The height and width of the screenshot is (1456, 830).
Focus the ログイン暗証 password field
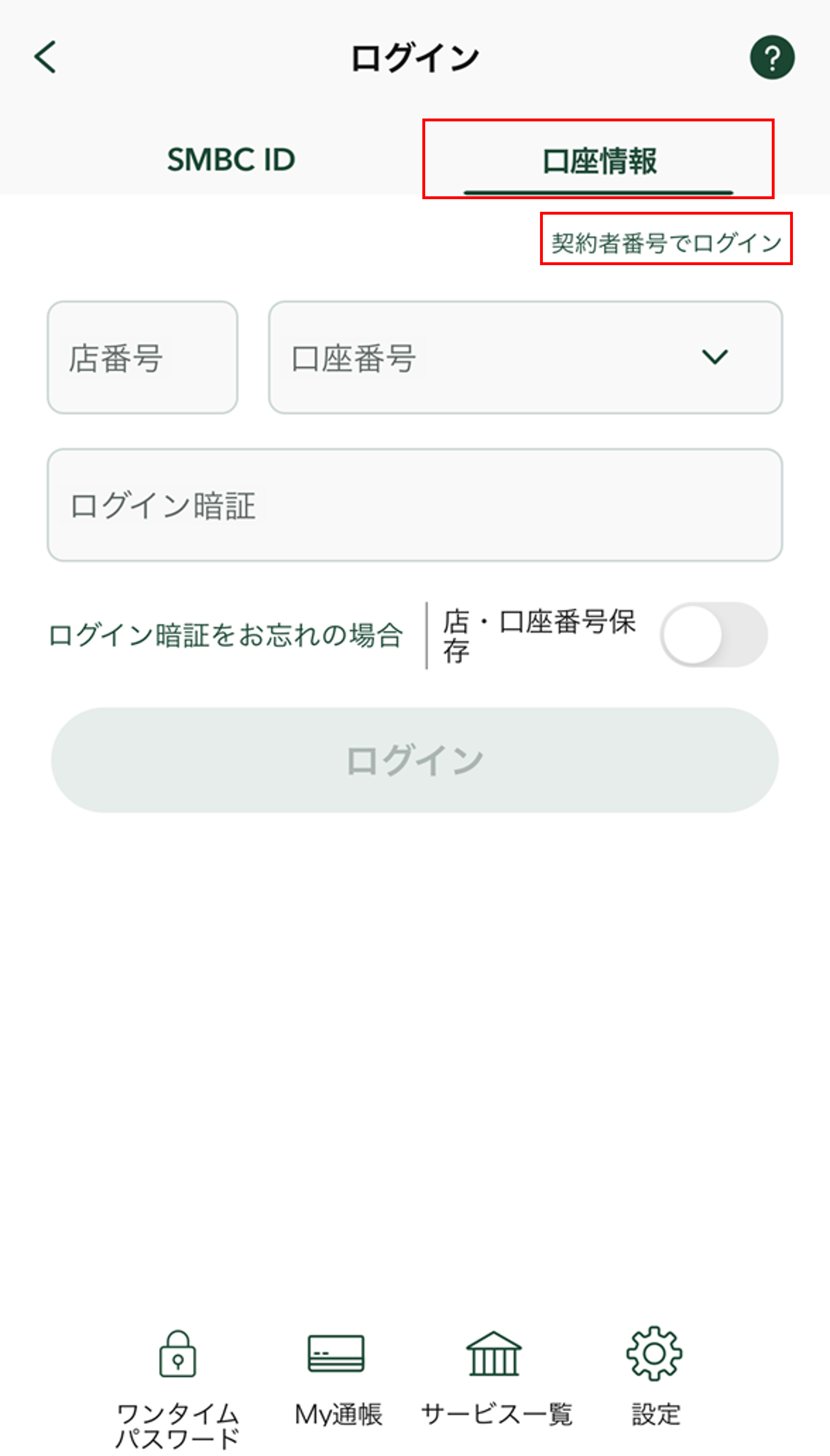pos(415,505)
